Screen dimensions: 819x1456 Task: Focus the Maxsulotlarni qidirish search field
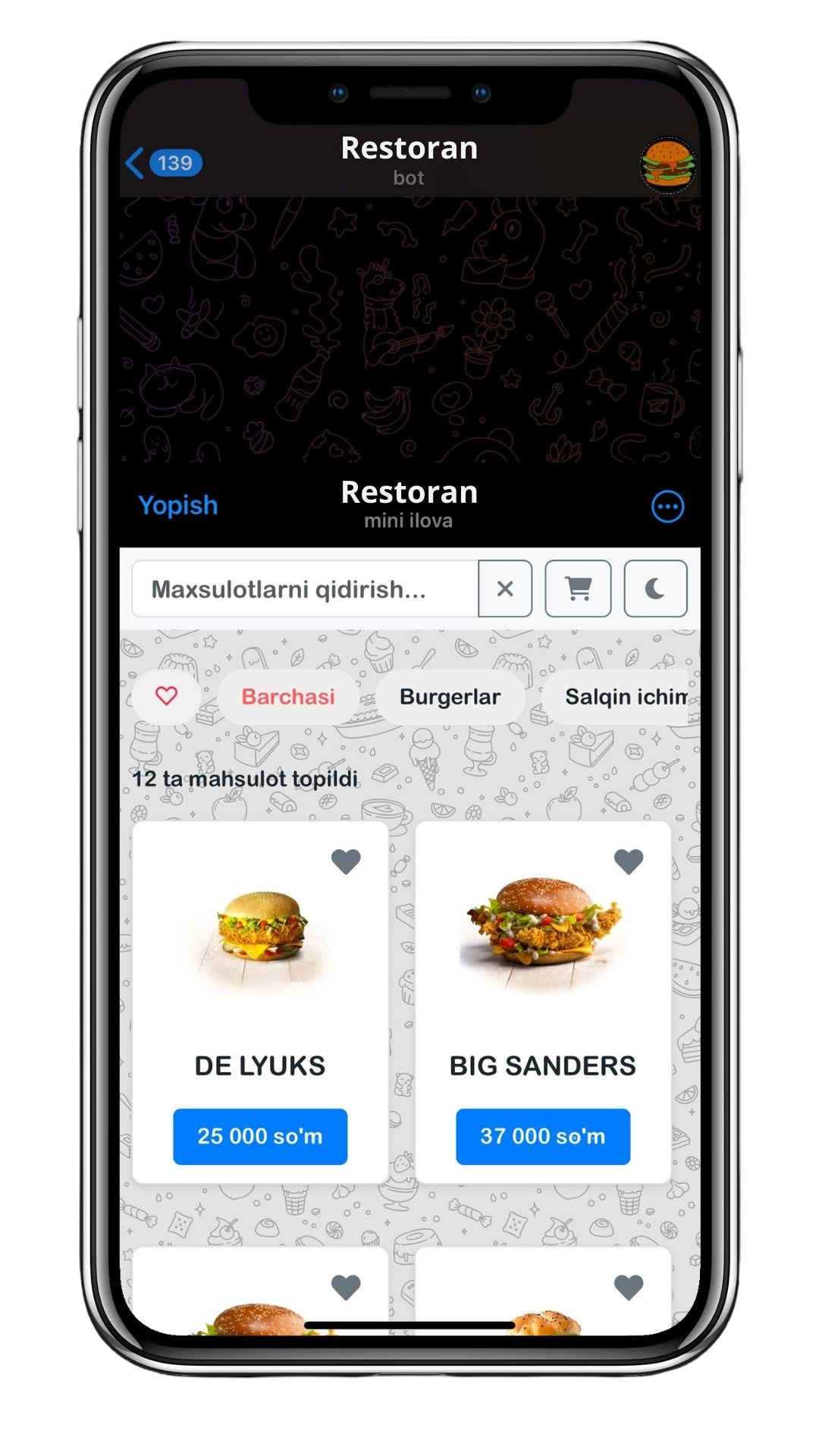click(x=303, y=589)
